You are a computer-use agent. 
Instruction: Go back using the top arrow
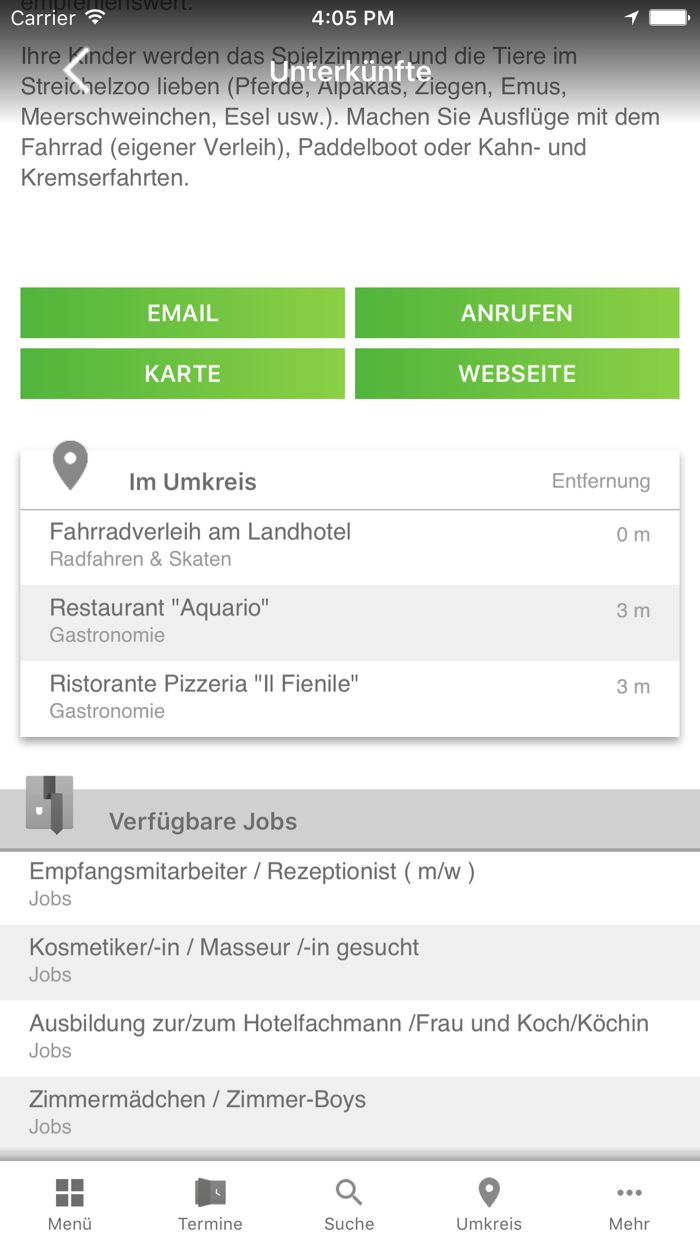point(75,71)
